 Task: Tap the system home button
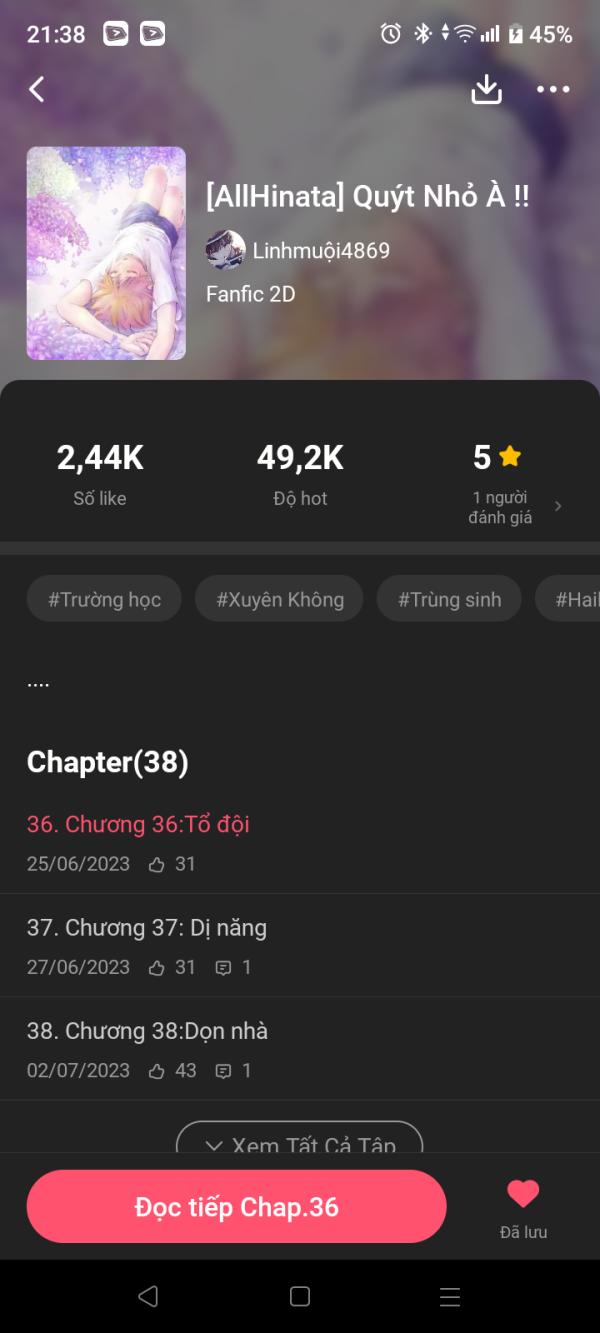(x=300, y=1296)
